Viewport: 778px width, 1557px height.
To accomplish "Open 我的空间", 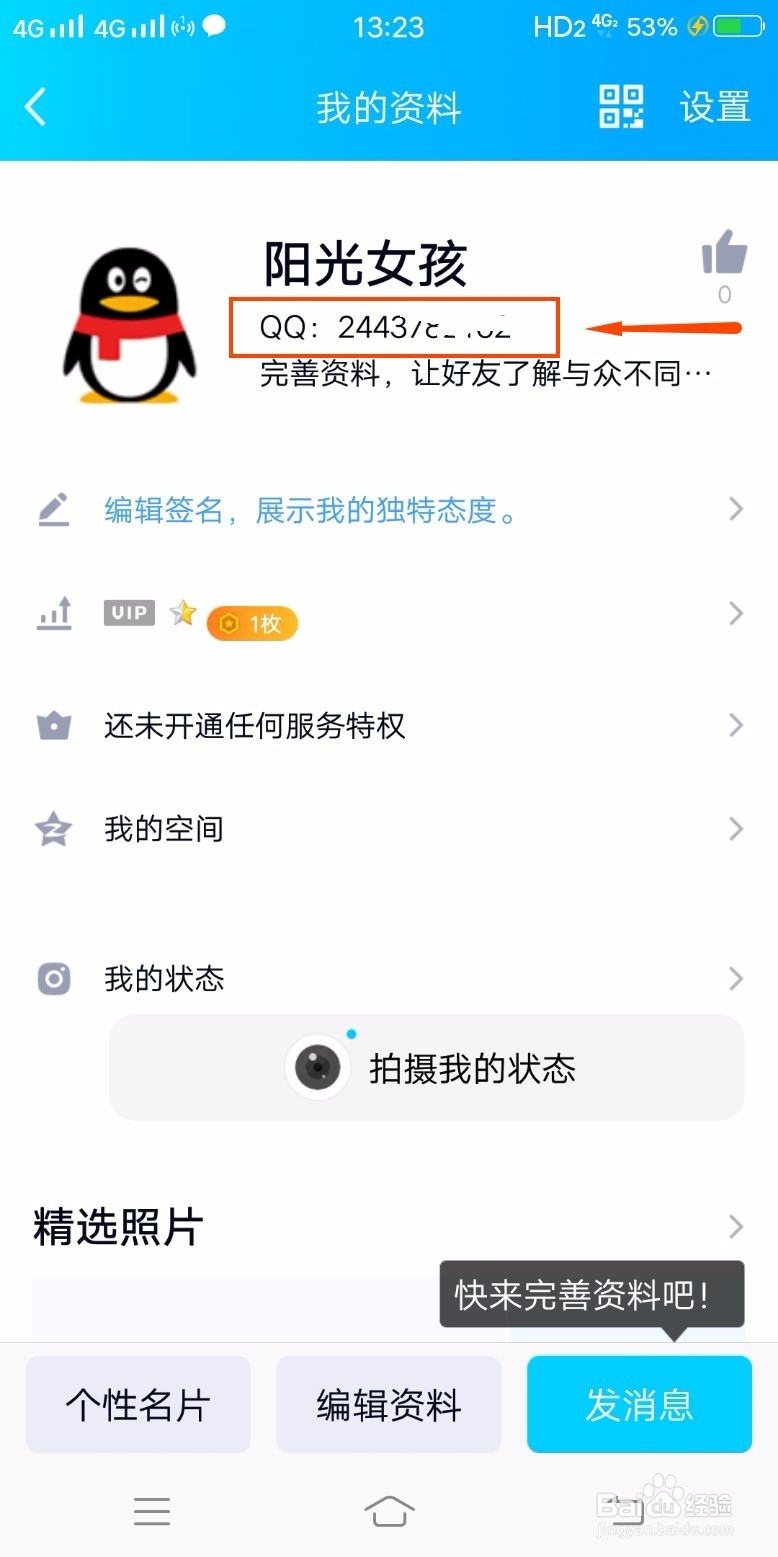I will [389, 829].
